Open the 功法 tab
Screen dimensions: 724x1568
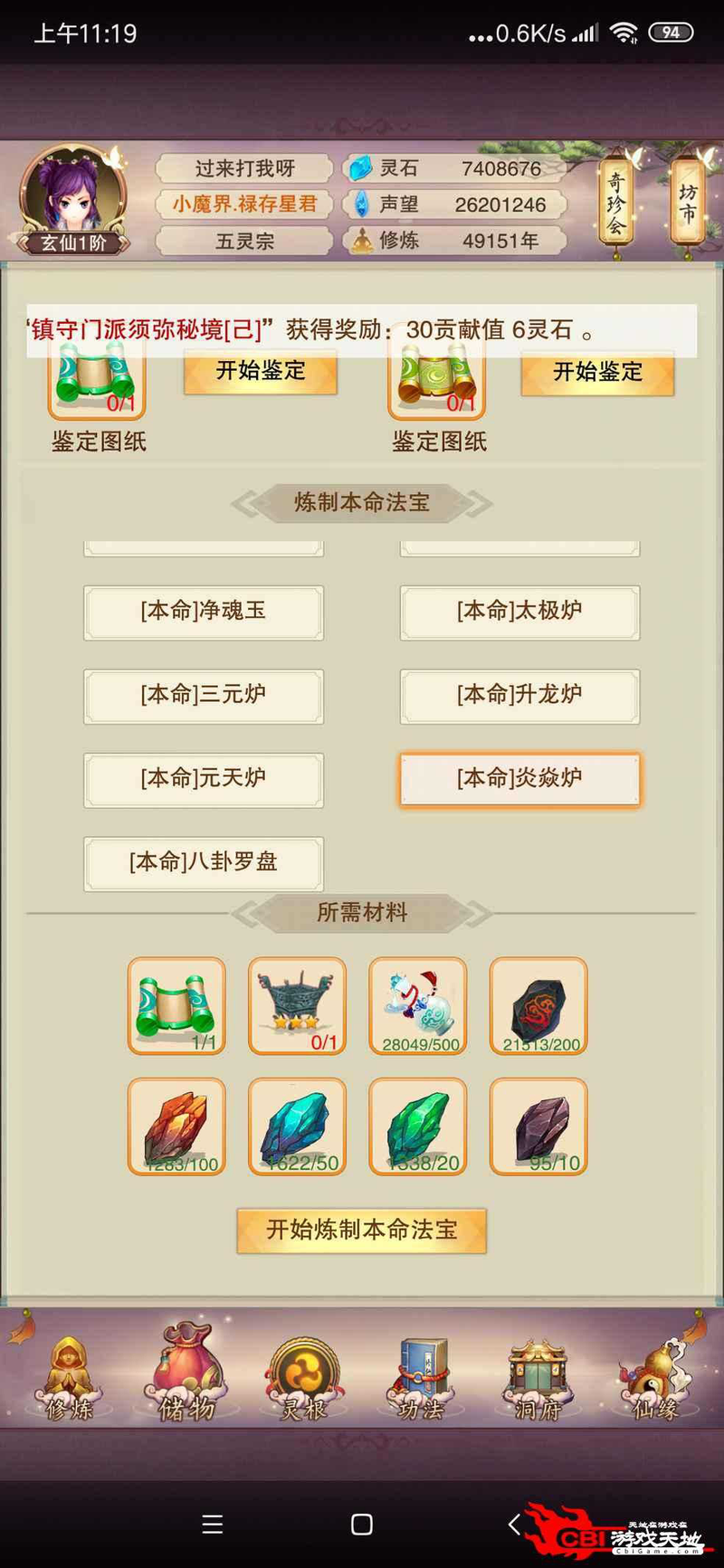pos(421,1378)
